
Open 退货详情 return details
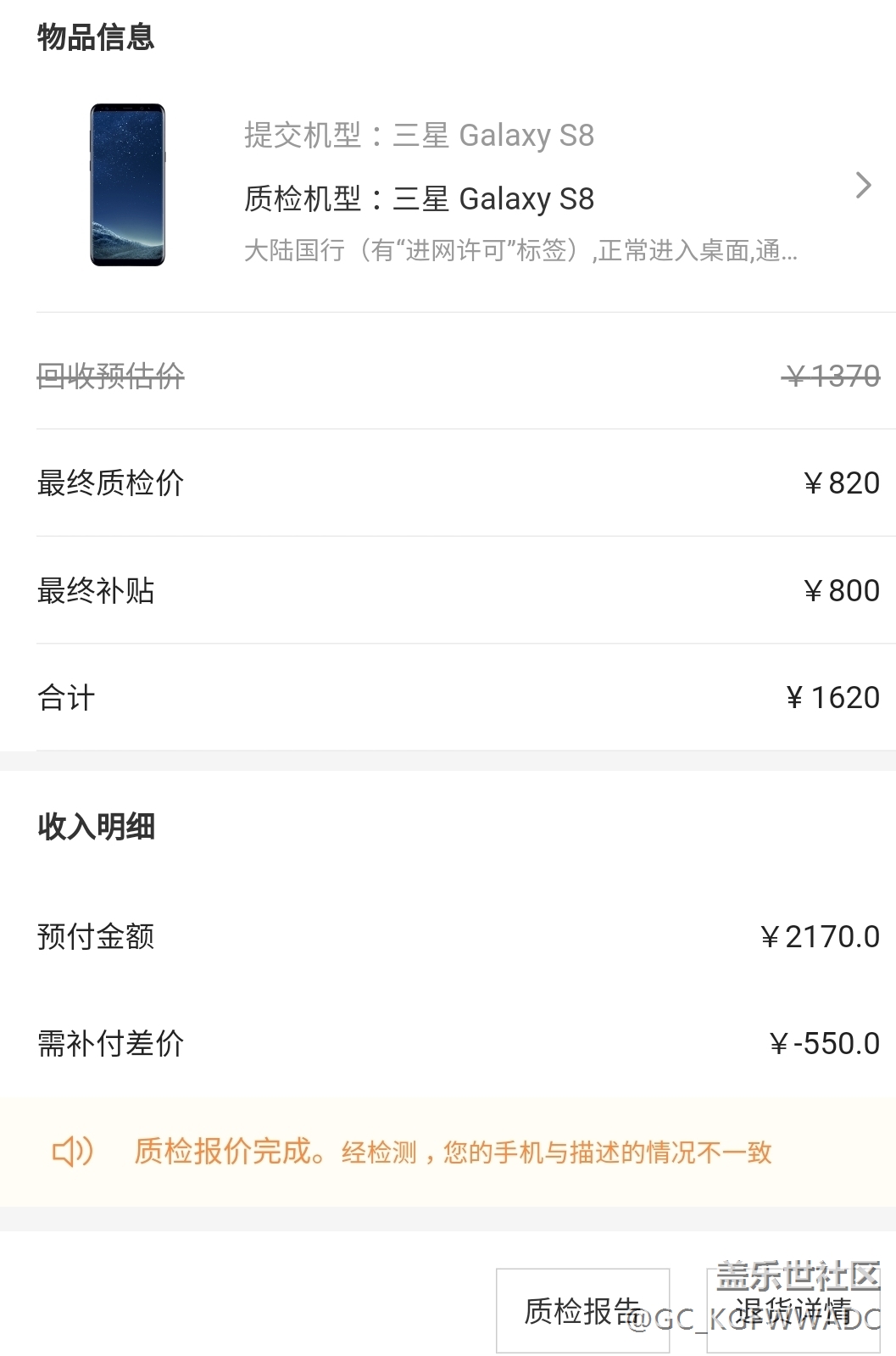793,1310
